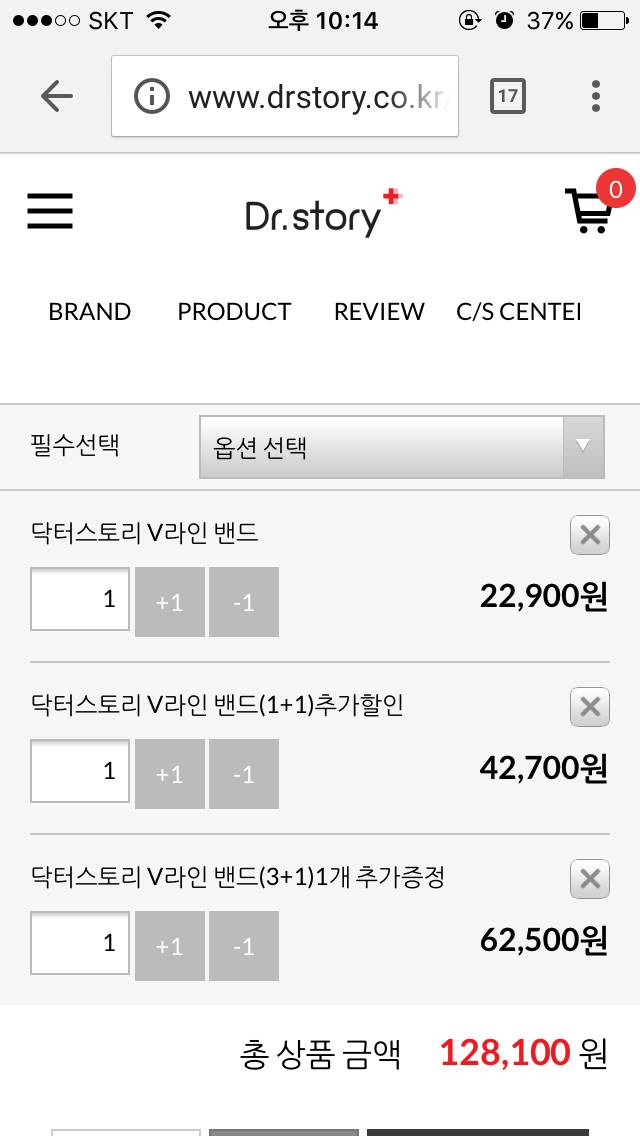The height and width of the screenshot is (1136, 640).
Task: Open the browser overflow menu
Action: (x=595, y=96)
